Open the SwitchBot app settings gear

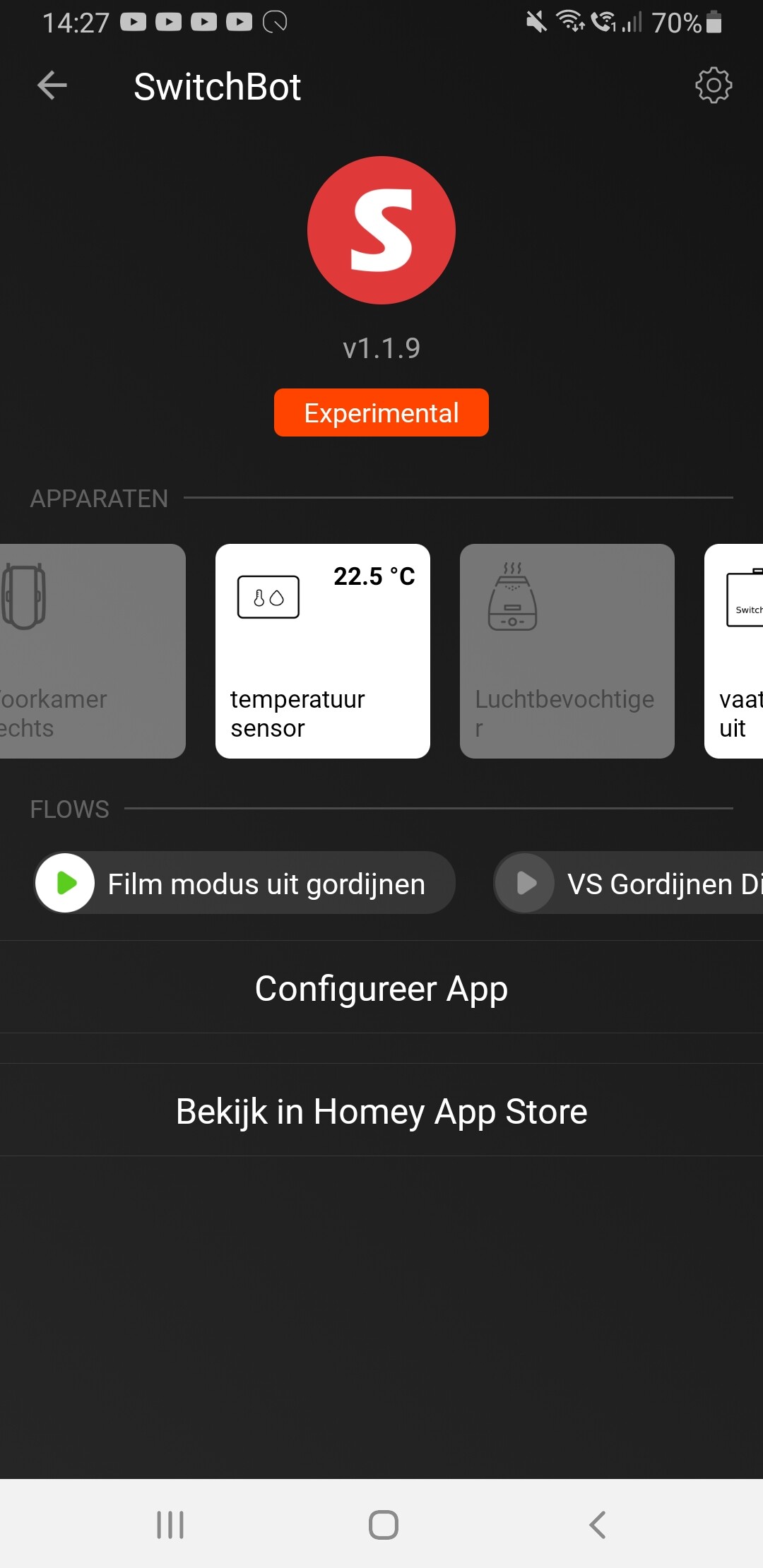click(x=714, y=86)
